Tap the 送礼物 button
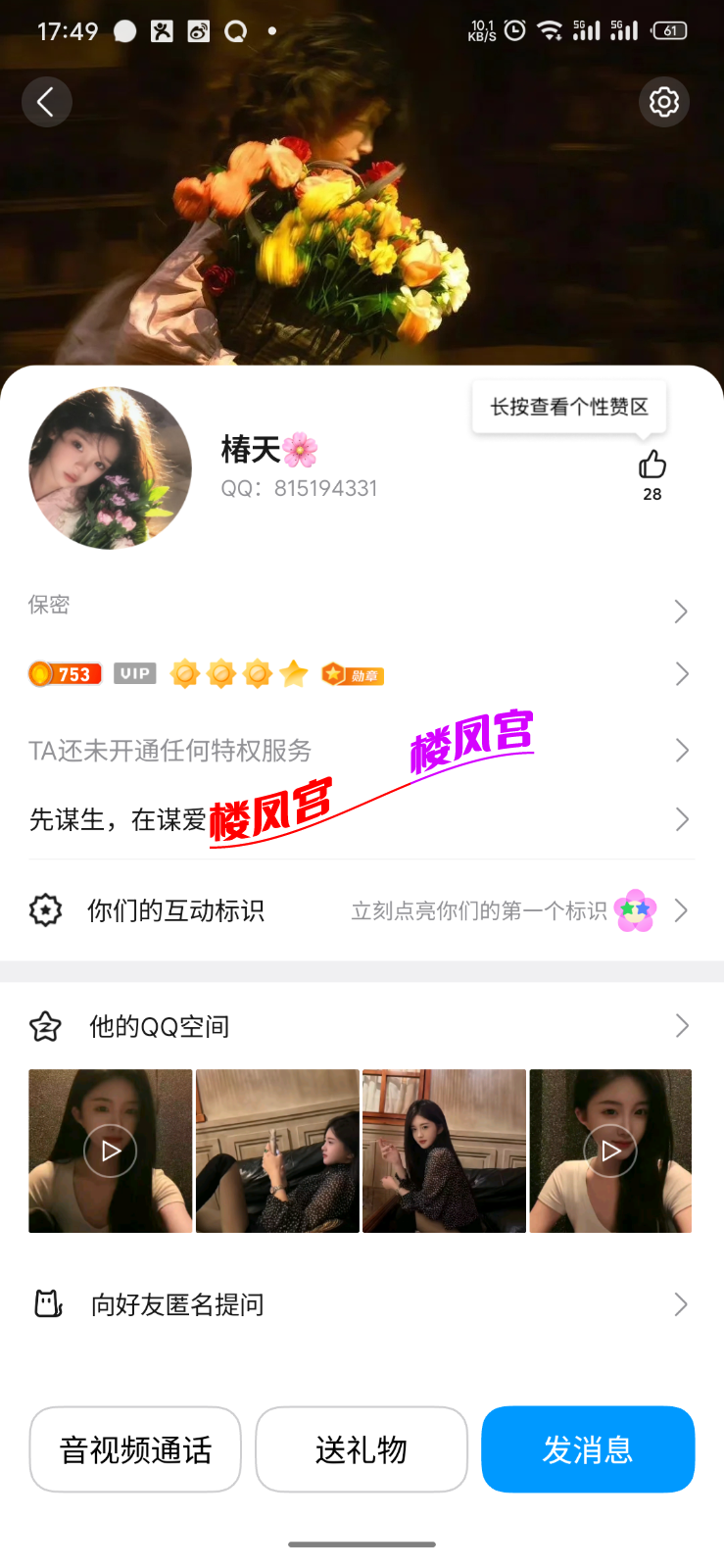724x1568 pixels. coord(362,1449)
